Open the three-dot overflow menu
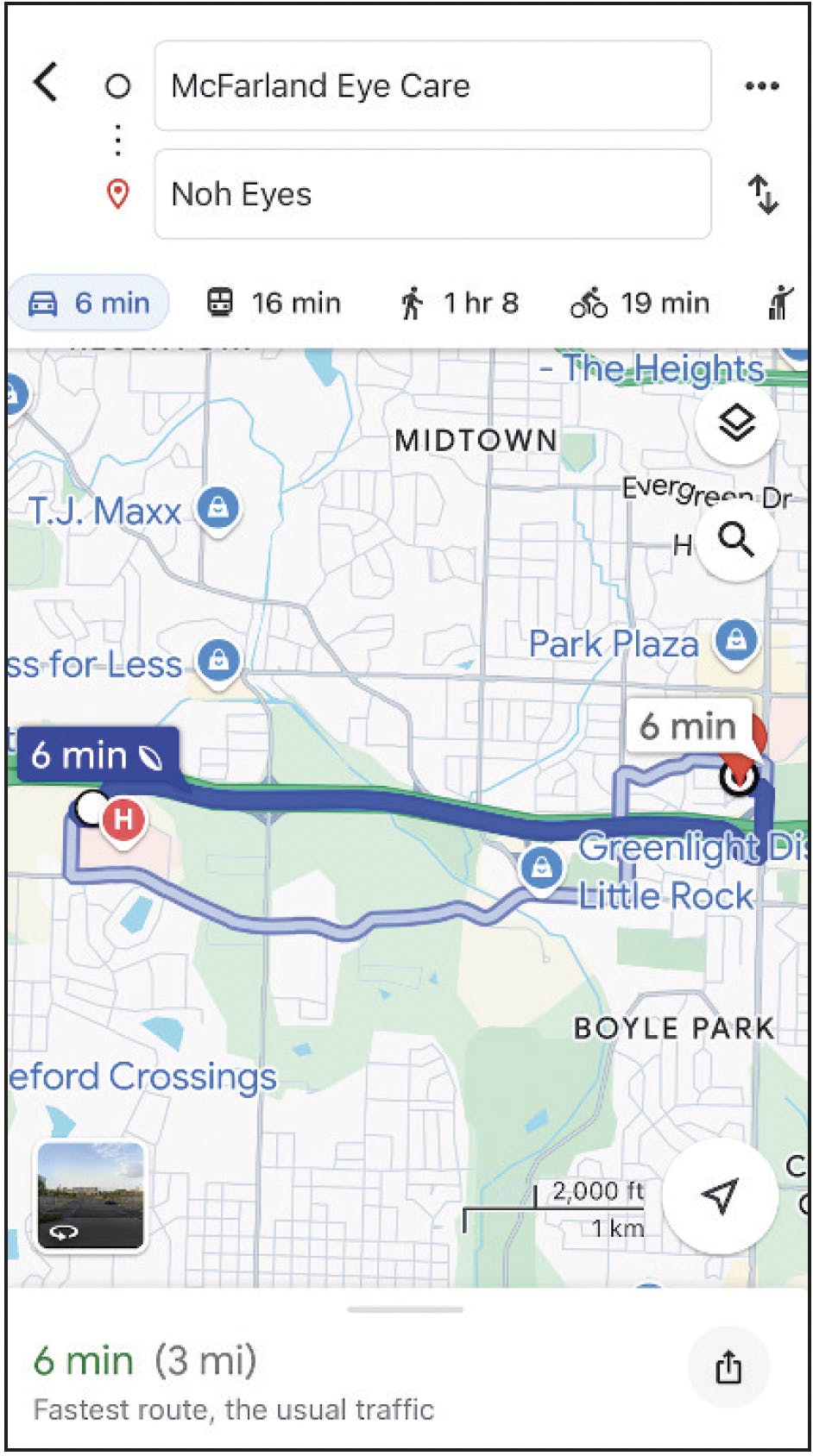Image resolution: width=813 pixels, height=1456 pixels. tap(761, 86)
